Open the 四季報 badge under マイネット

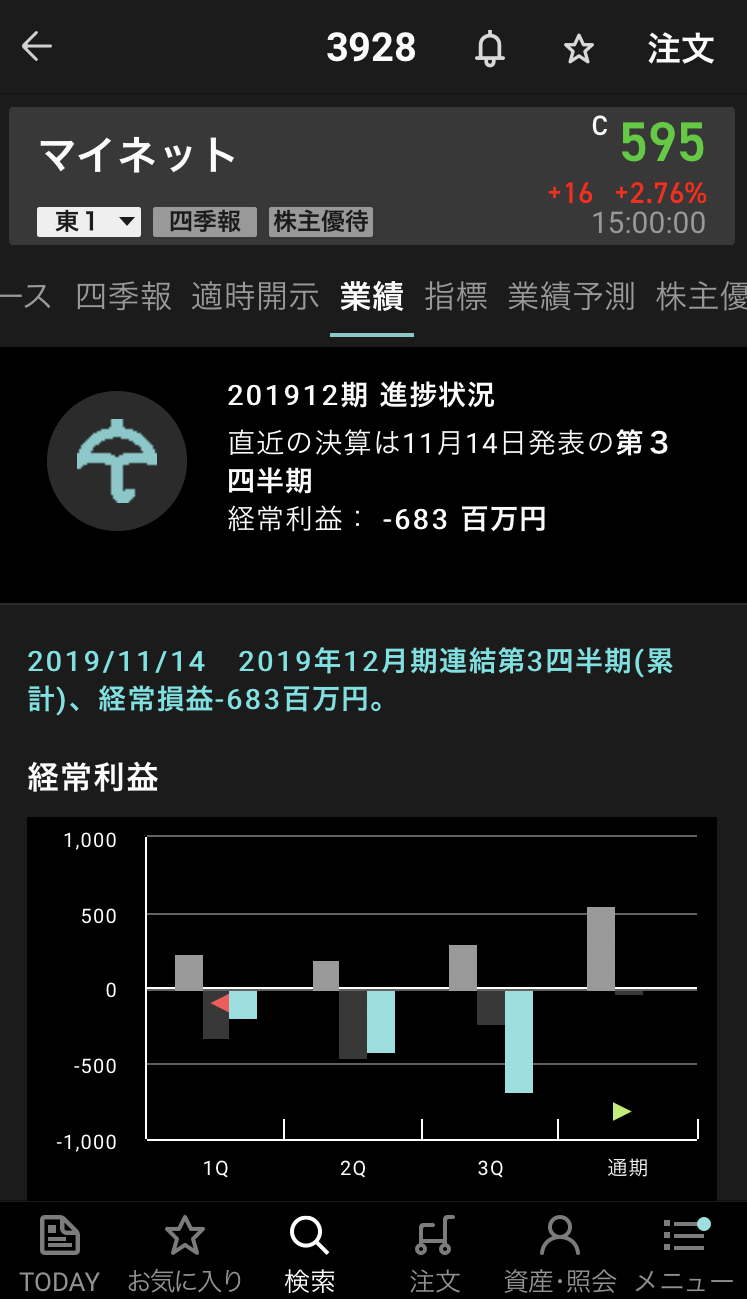(205, 221)
